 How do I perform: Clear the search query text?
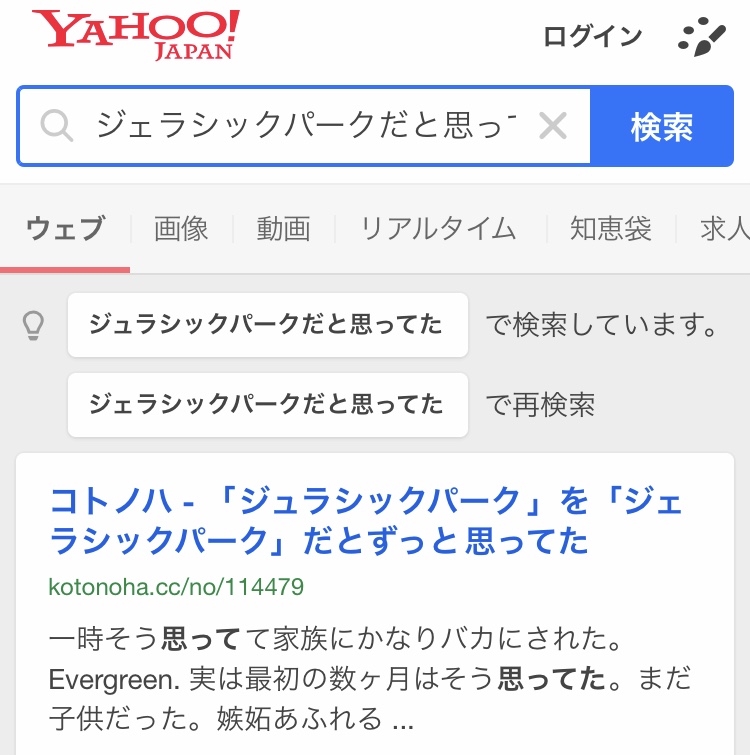point(553,126)
